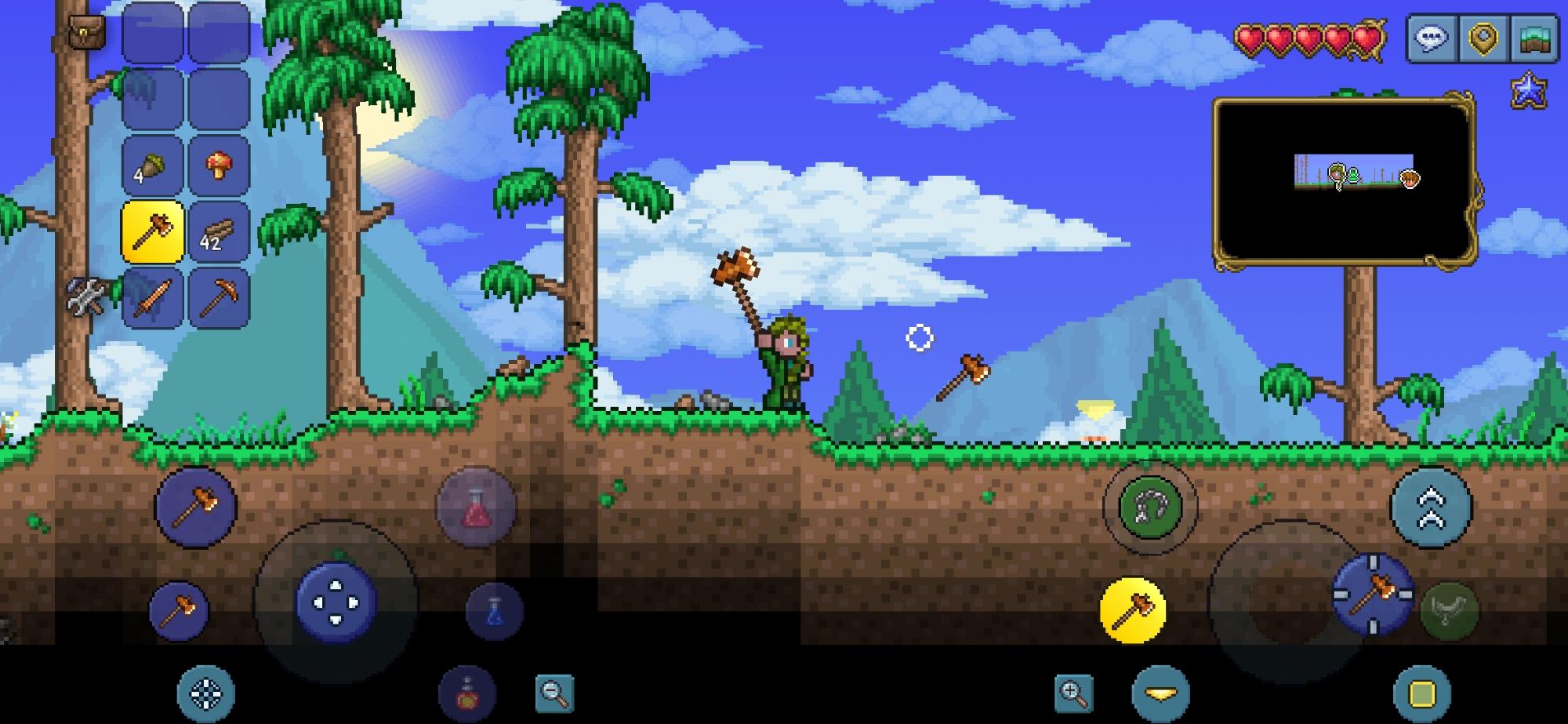Image resolution: width=1568 pixels, height=724 pixels.
Task: Zoom in with the plus magnifier
Action: pos(1073,693)
